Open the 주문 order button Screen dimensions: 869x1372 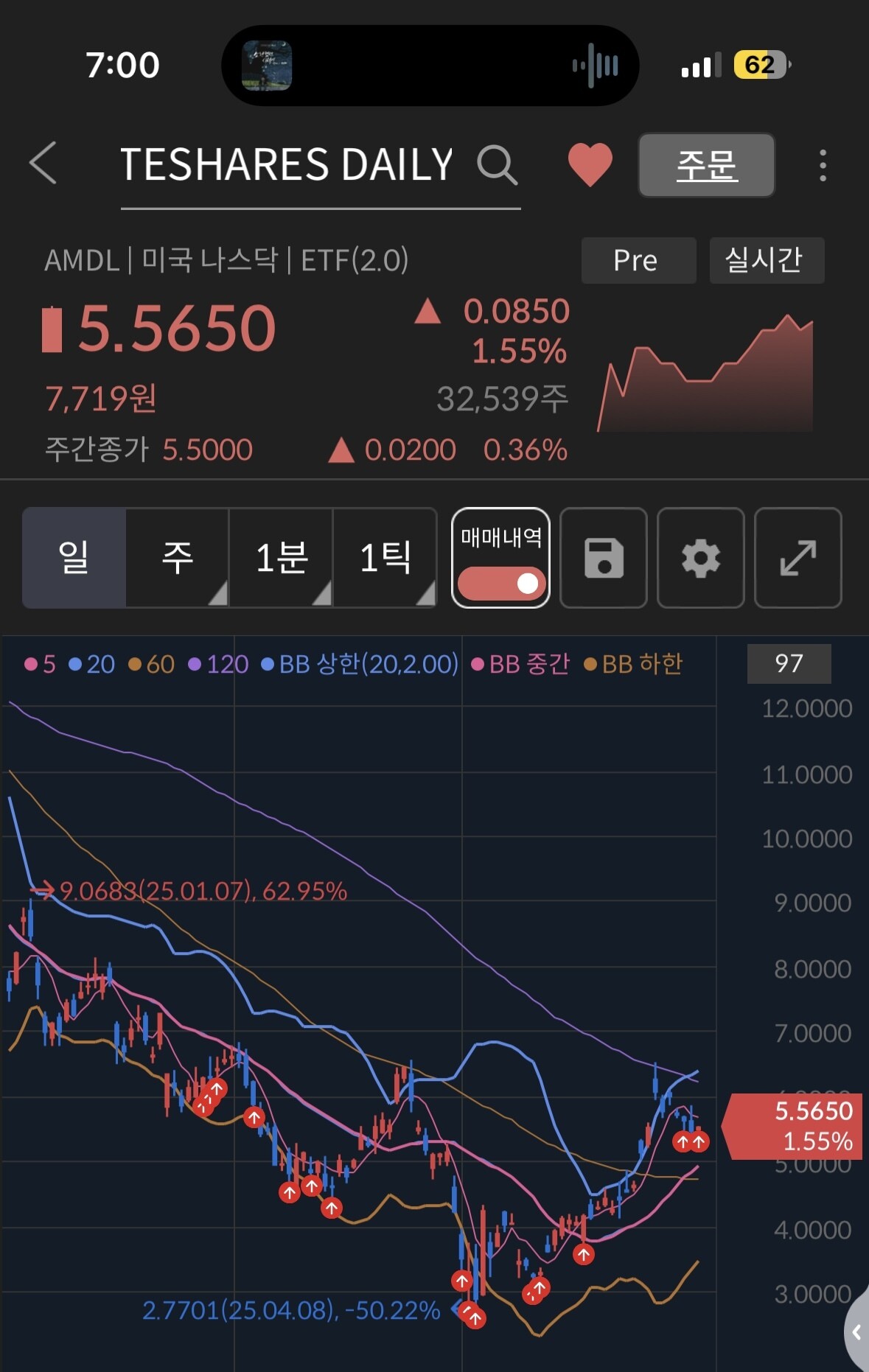[706, 165]
